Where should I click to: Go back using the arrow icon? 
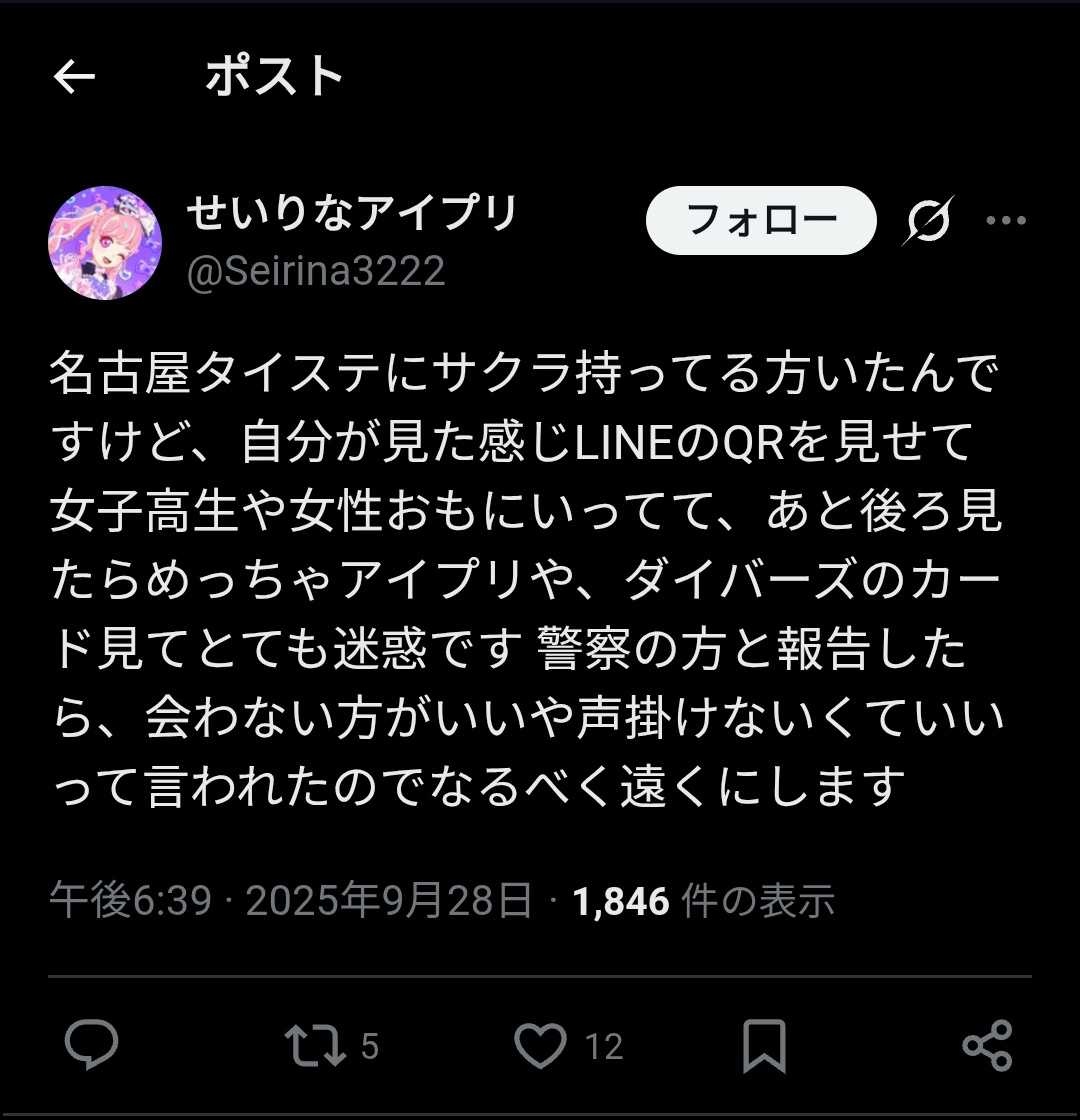click(74, 77)
